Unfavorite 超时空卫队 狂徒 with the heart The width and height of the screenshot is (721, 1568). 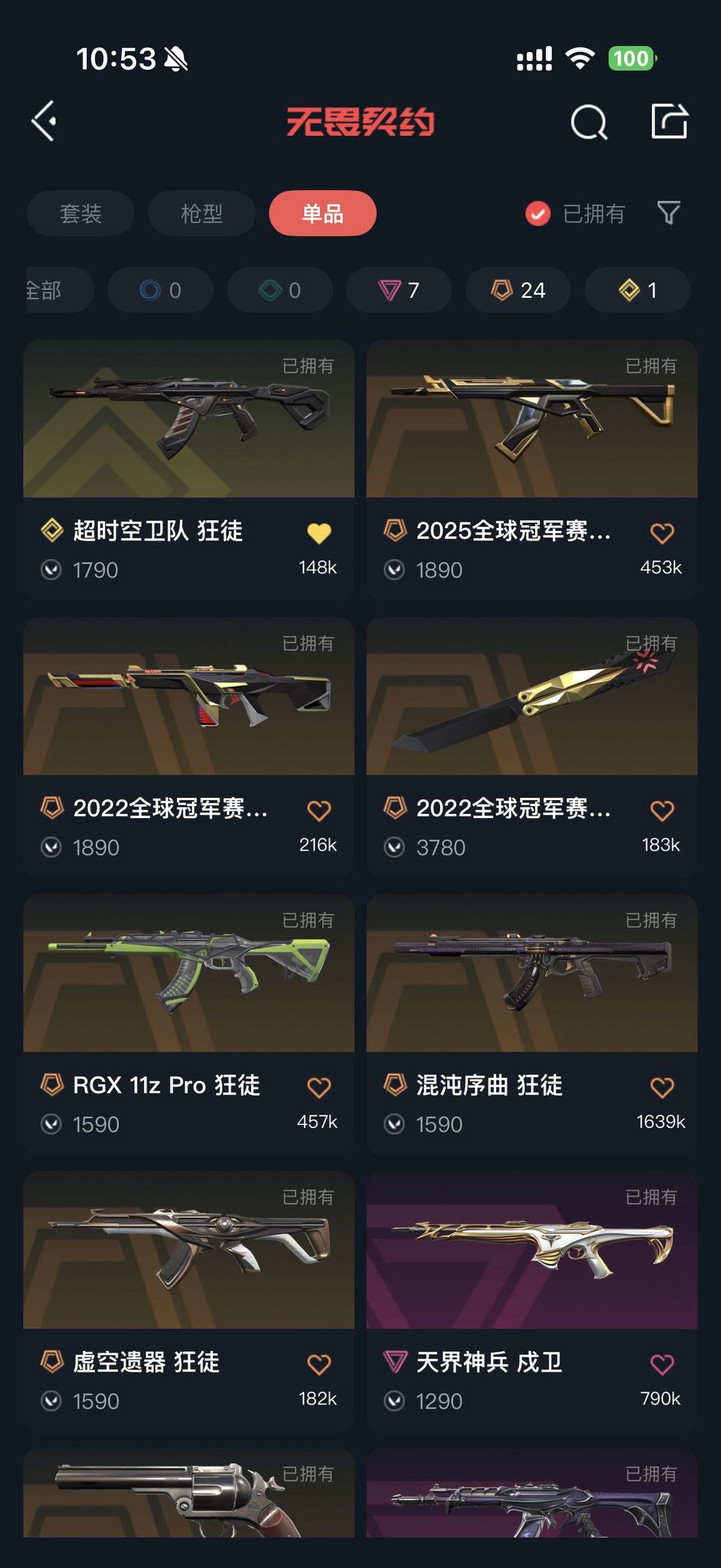coord(318,533)
